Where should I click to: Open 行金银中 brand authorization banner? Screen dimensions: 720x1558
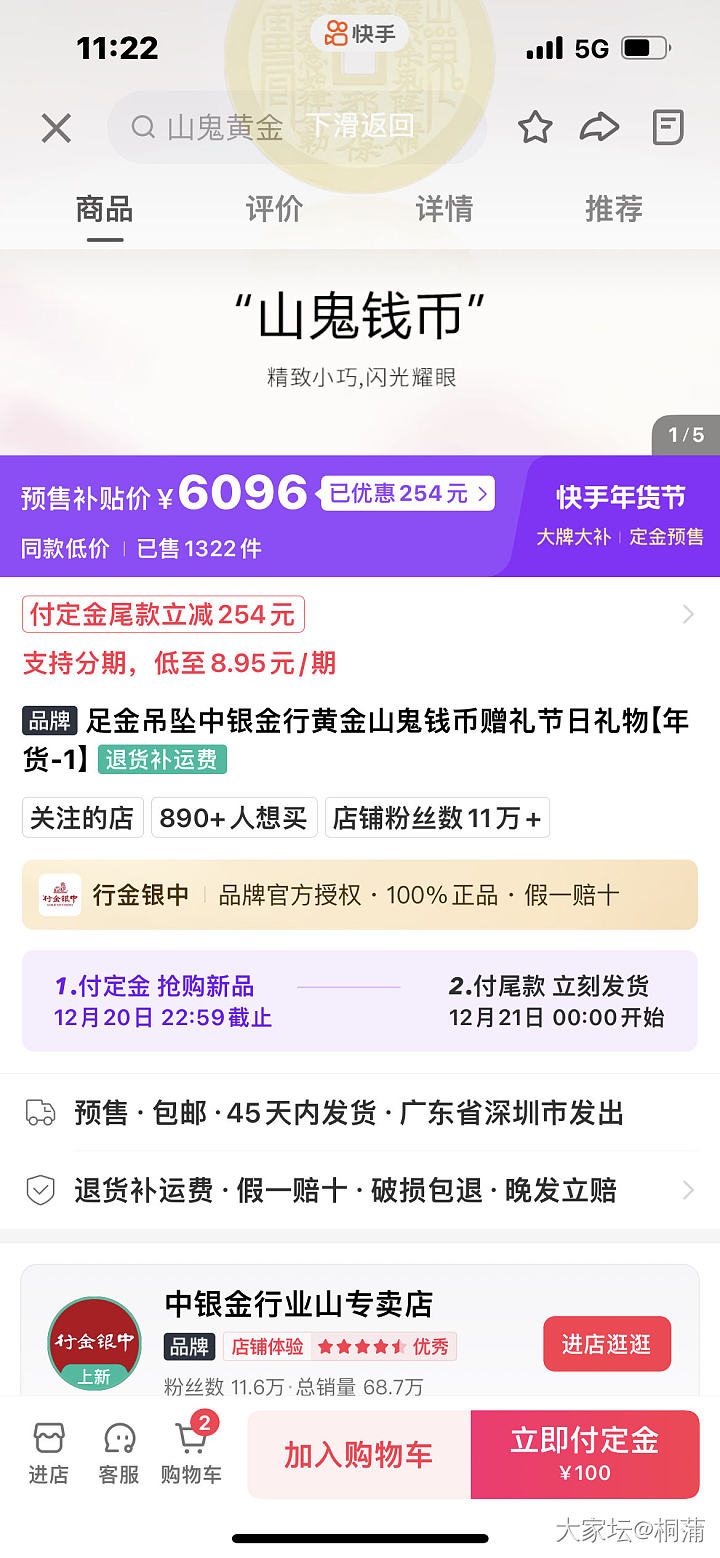[359, 895]
